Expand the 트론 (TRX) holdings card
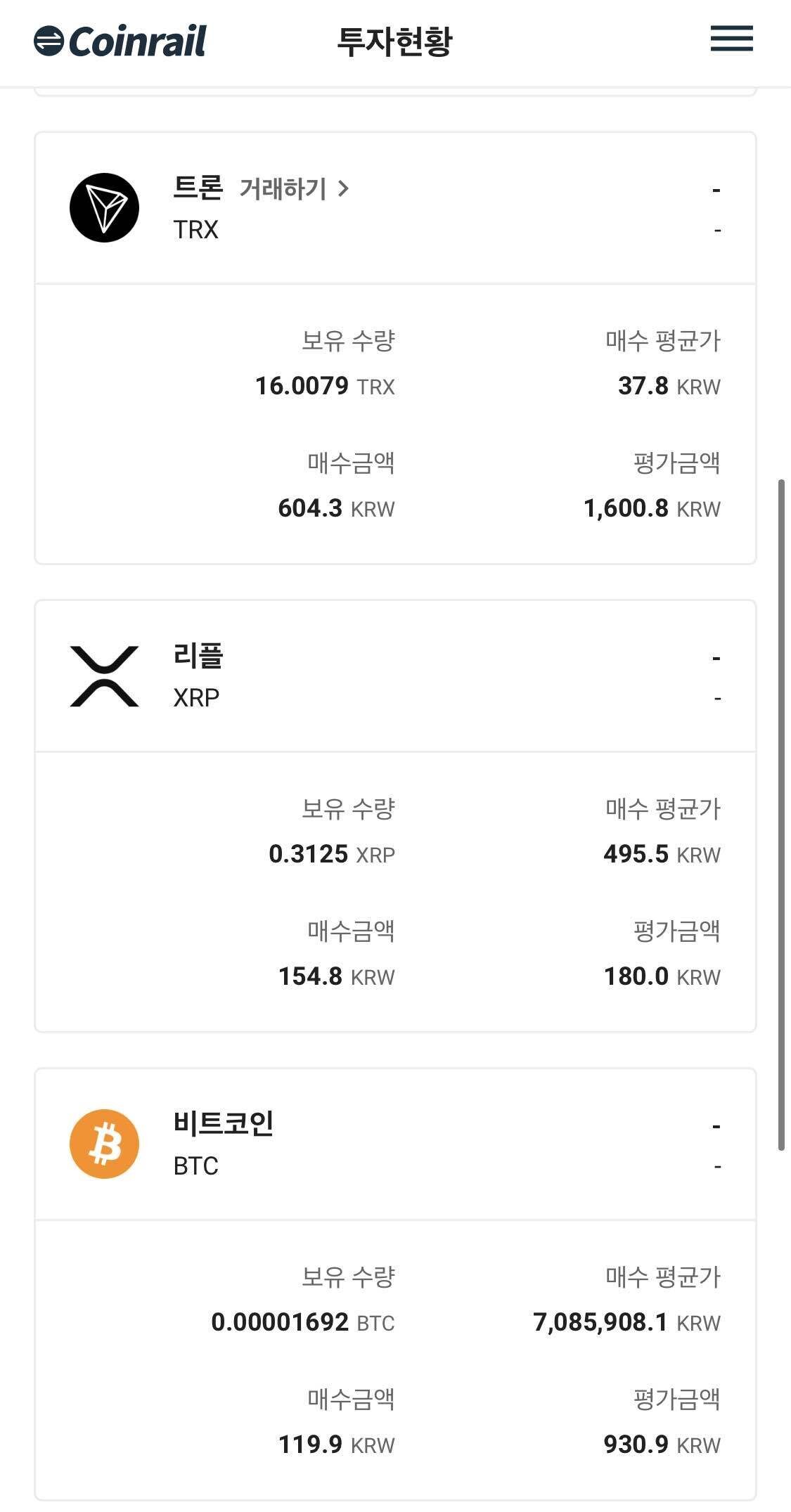The height and width of the screenshot is (1512, 791). (x=394, y=207)
